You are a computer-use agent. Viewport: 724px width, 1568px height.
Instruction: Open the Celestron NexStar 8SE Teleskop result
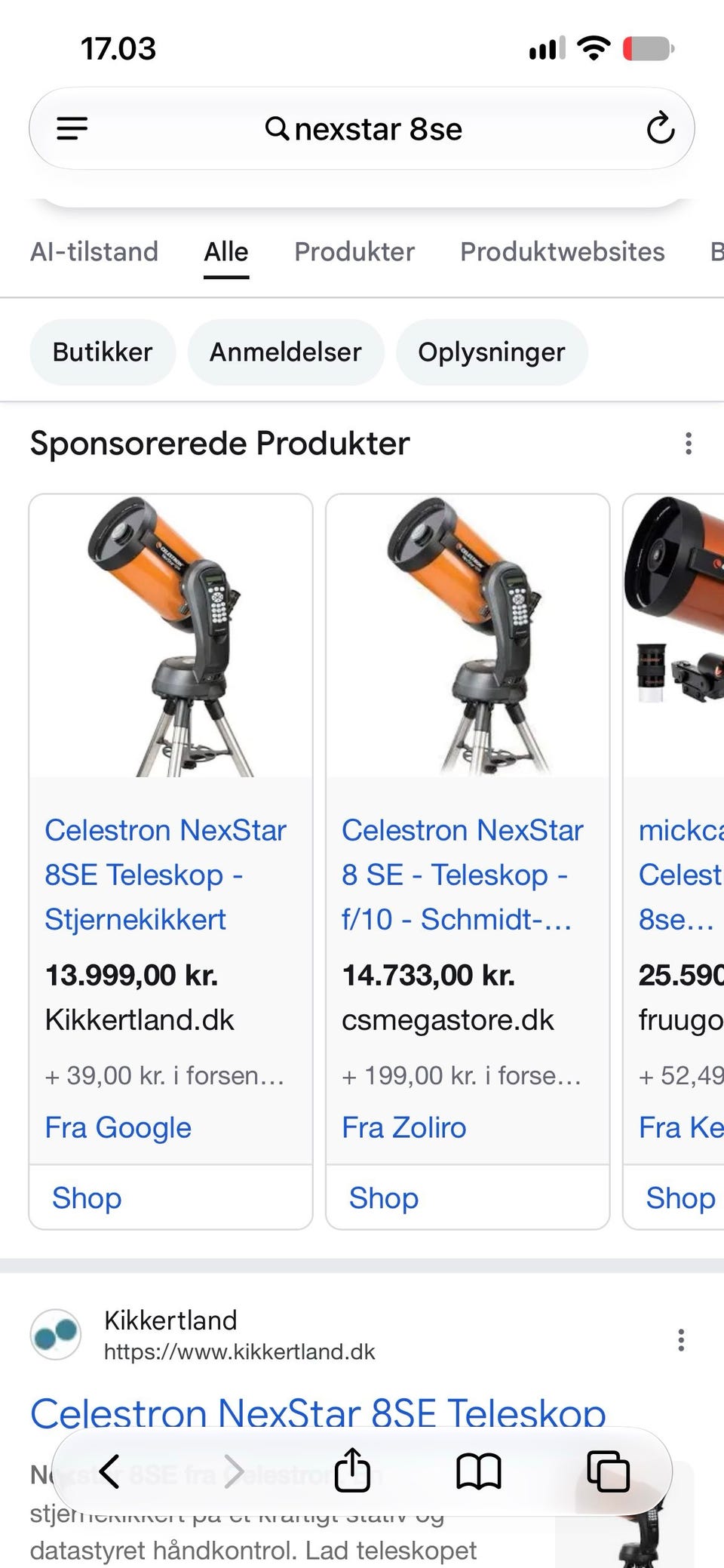pos(318,1411)
